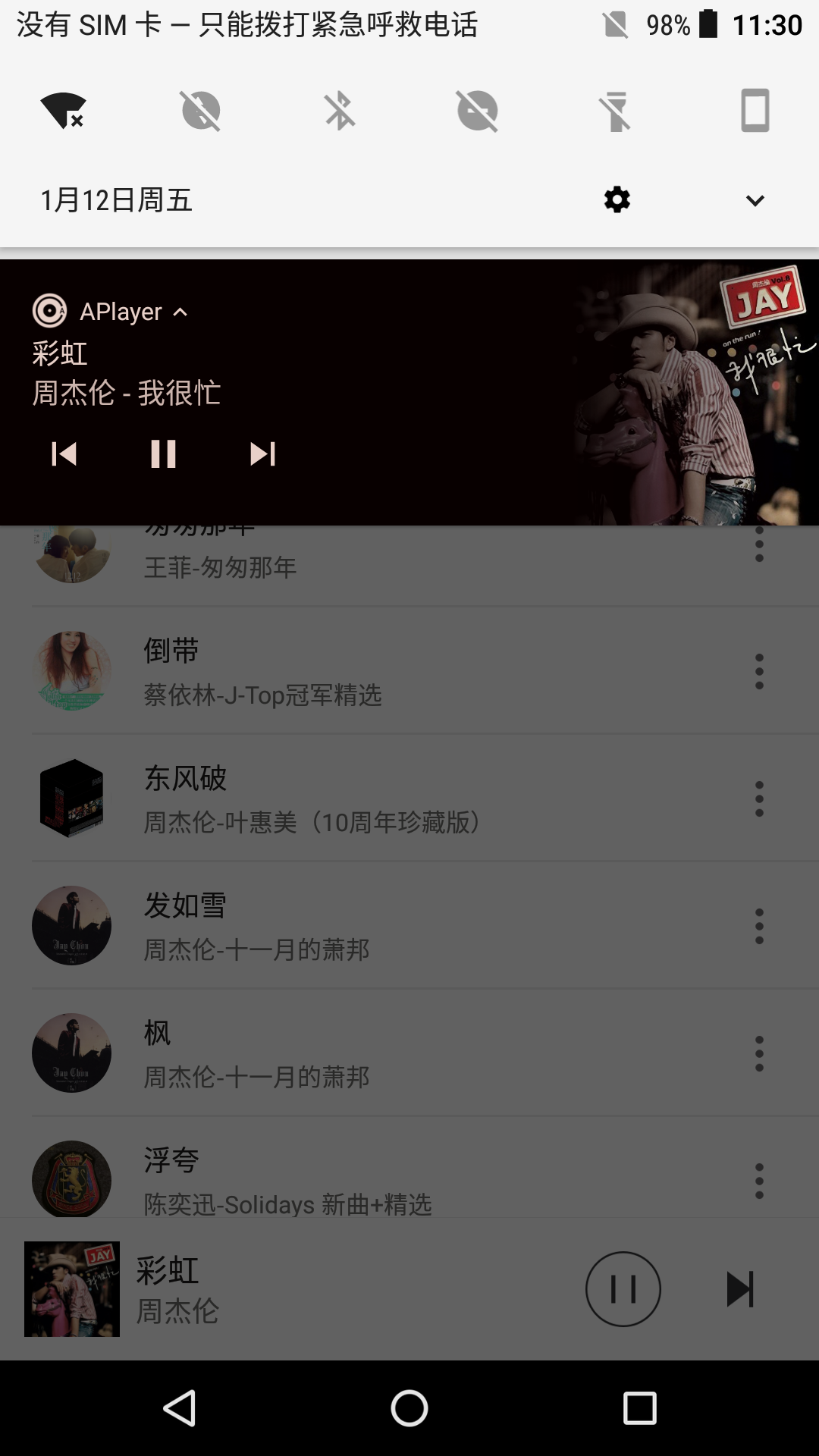Image resolution: width=819 pixels, height=1456 pixels.
Task: Turn on the flashlight quick setting
Action: click(616, 110)
